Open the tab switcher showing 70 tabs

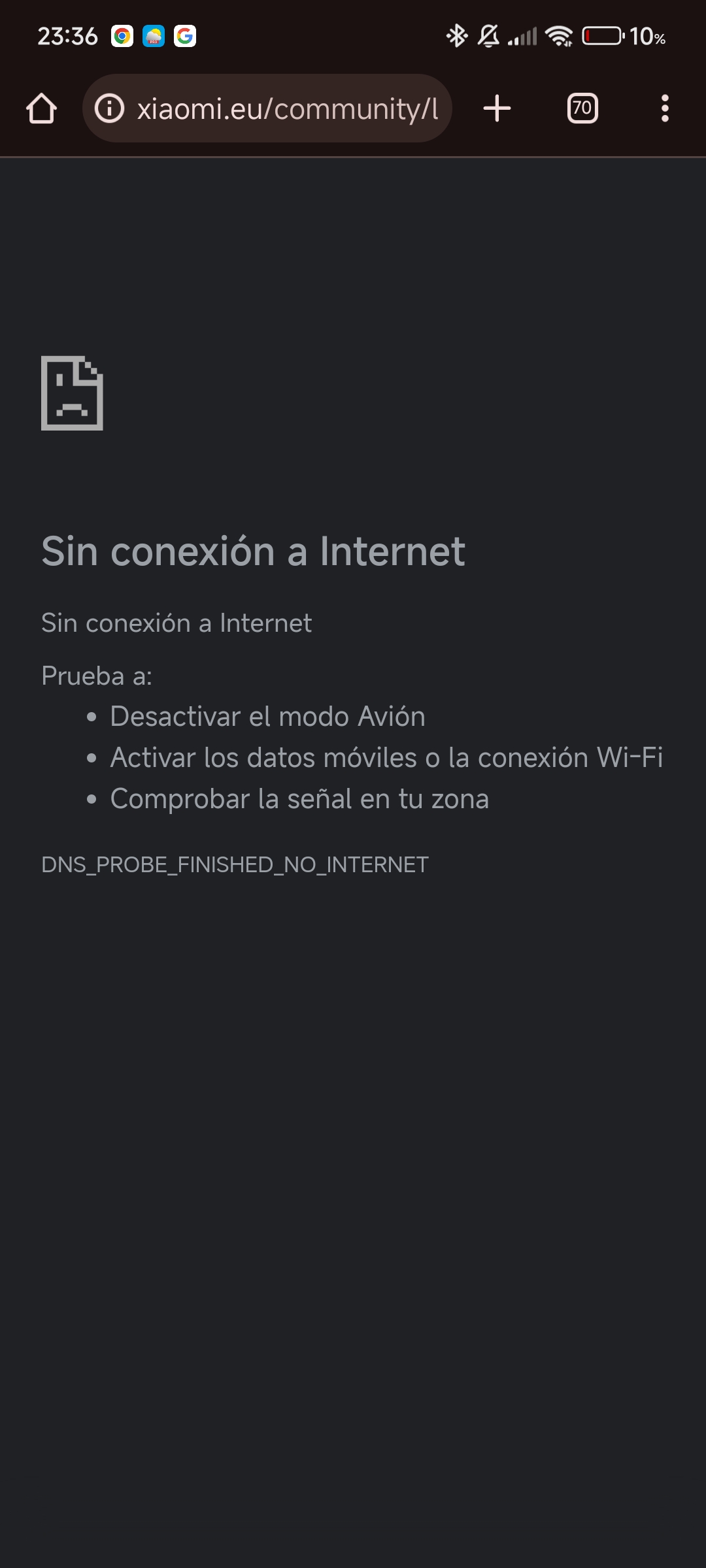582,108
